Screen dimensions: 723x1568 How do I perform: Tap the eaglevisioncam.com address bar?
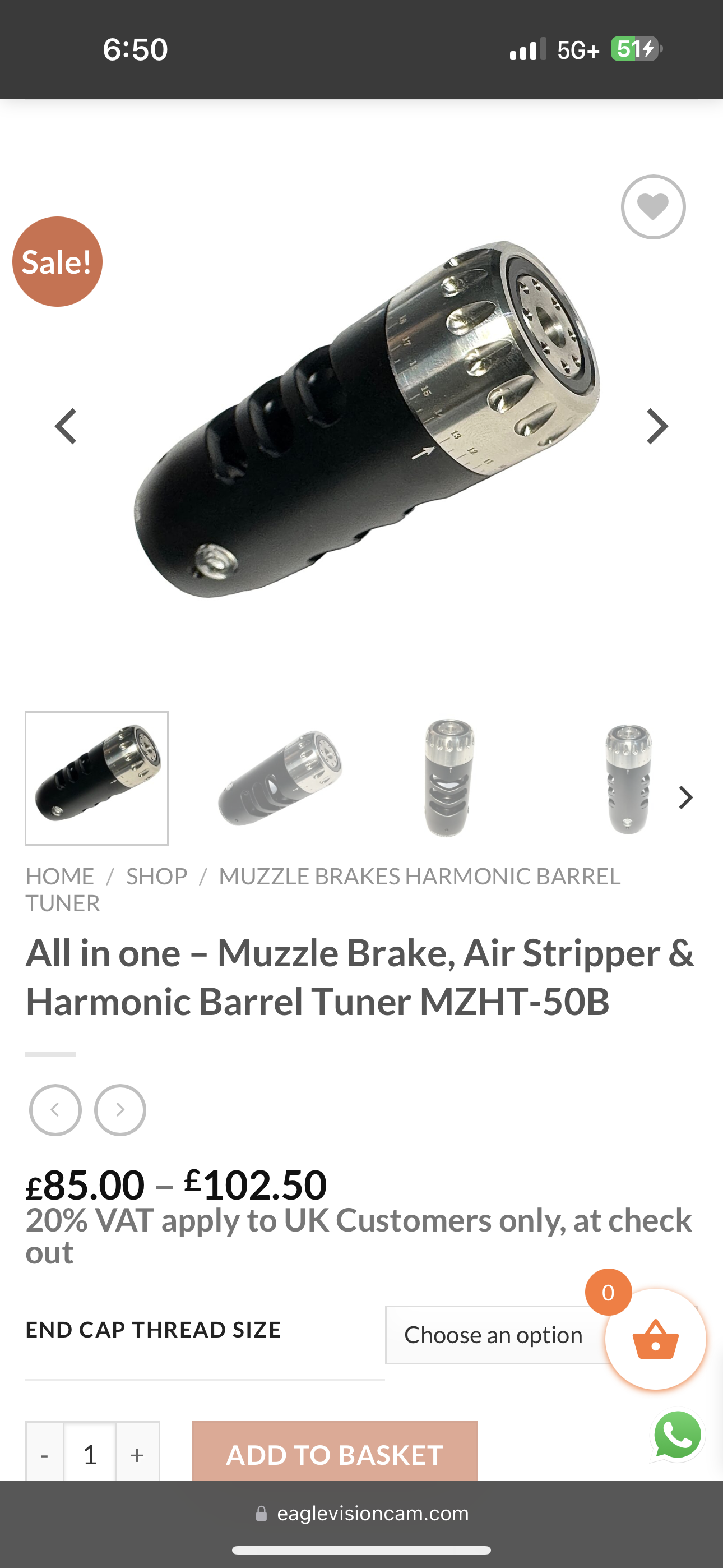click(361, 1513)
